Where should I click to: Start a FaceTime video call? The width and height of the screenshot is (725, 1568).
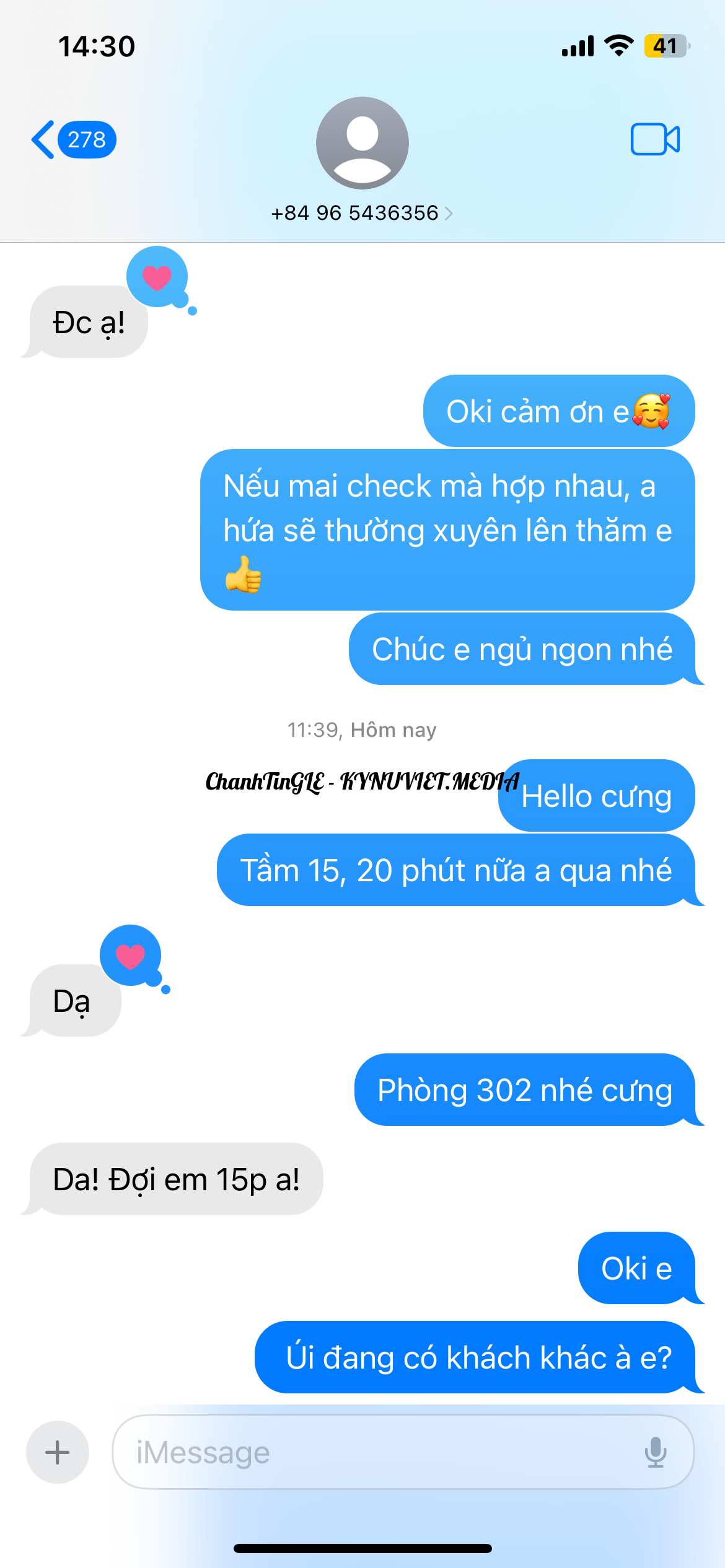(654, 139)
